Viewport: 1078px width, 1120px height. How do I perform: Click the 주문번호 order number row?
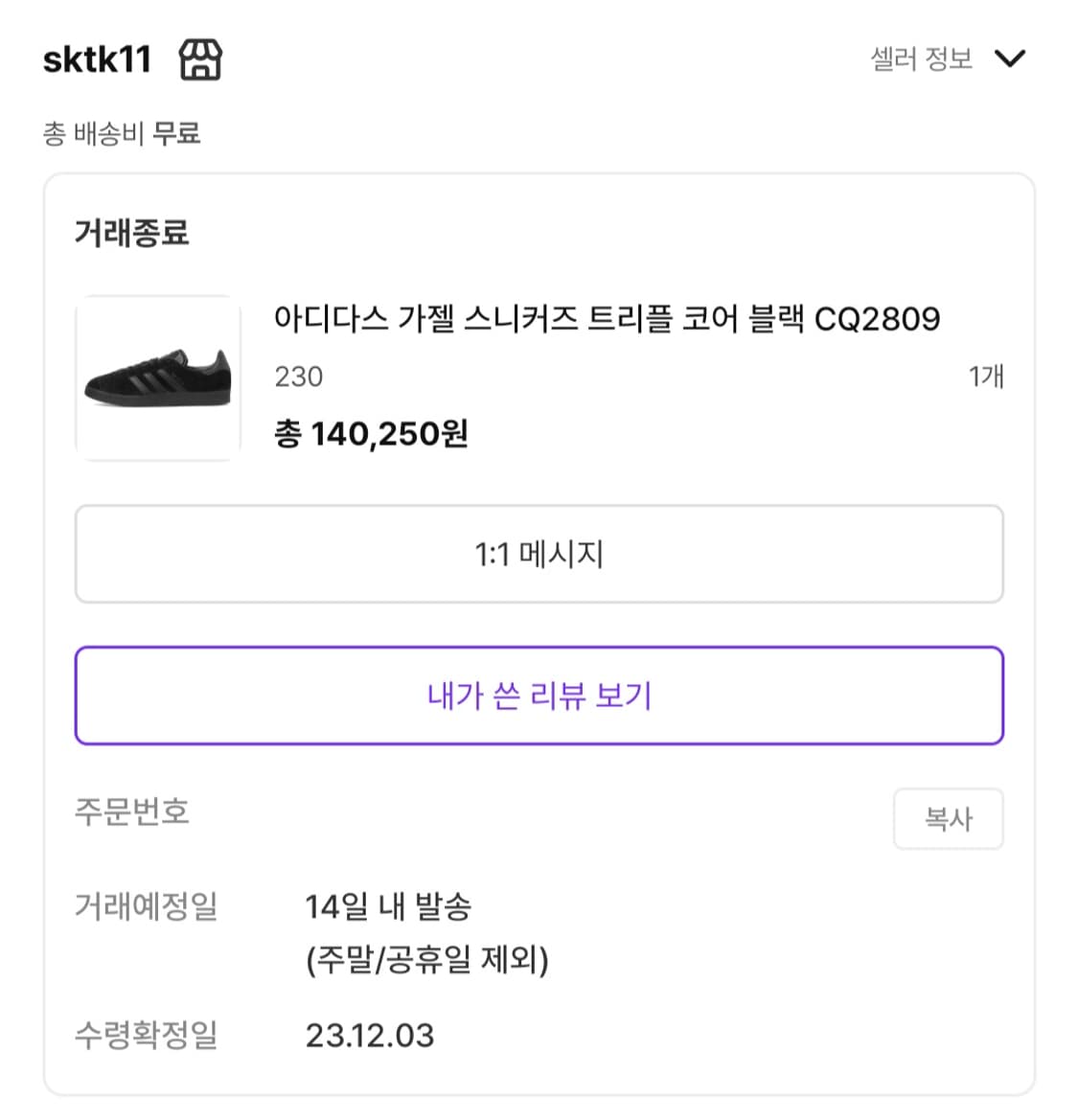coord(133,813)
